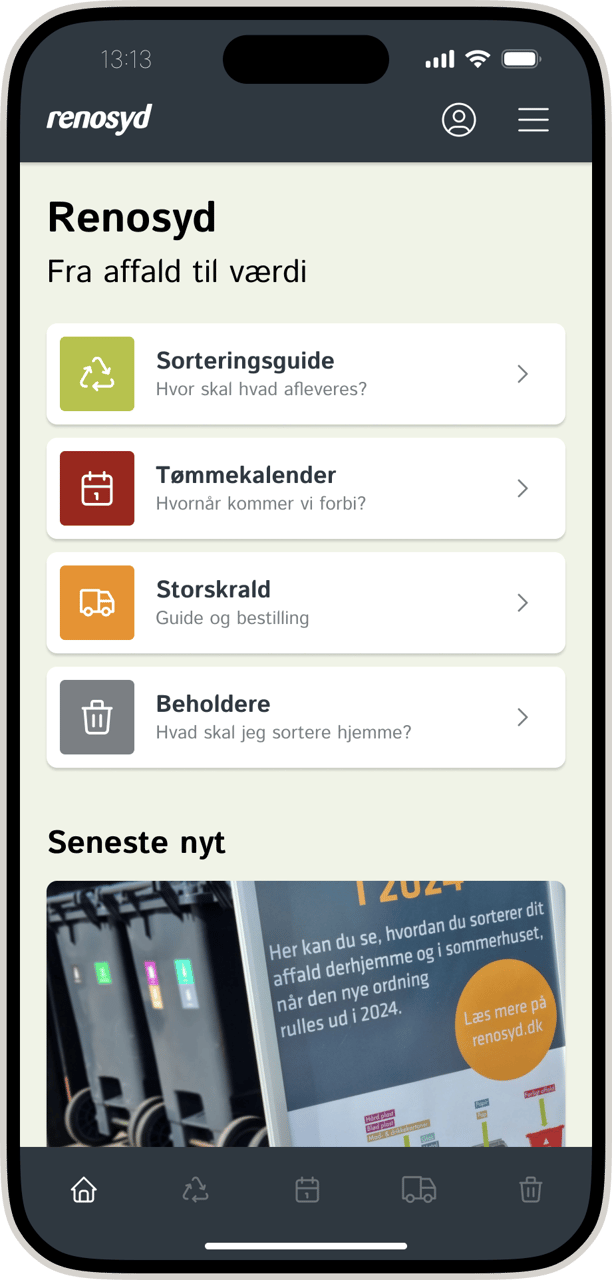Open the Sorteringsguide card

[306, 374]
